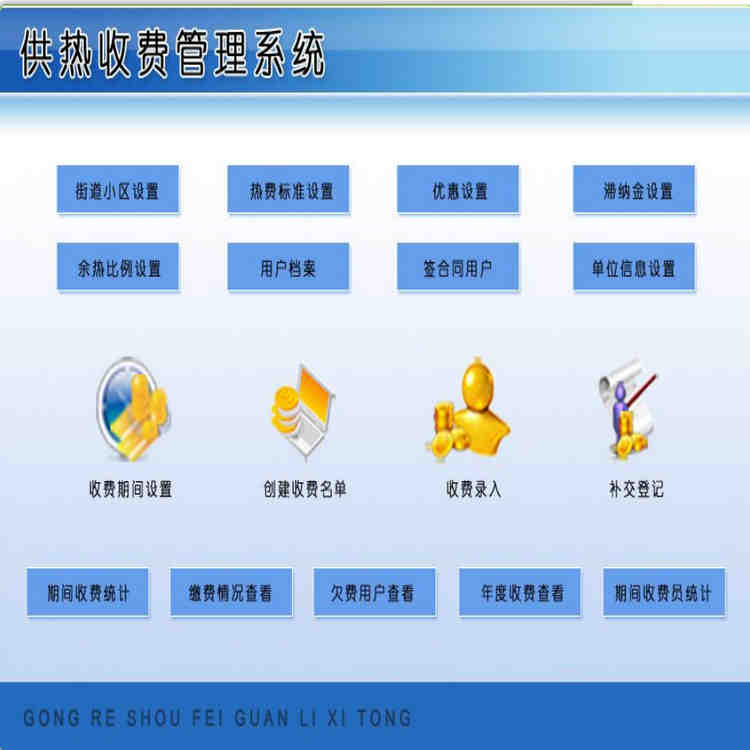Open 优惠设置
Viewport: 750px width, 750px height.
click(x=458, y=190)
